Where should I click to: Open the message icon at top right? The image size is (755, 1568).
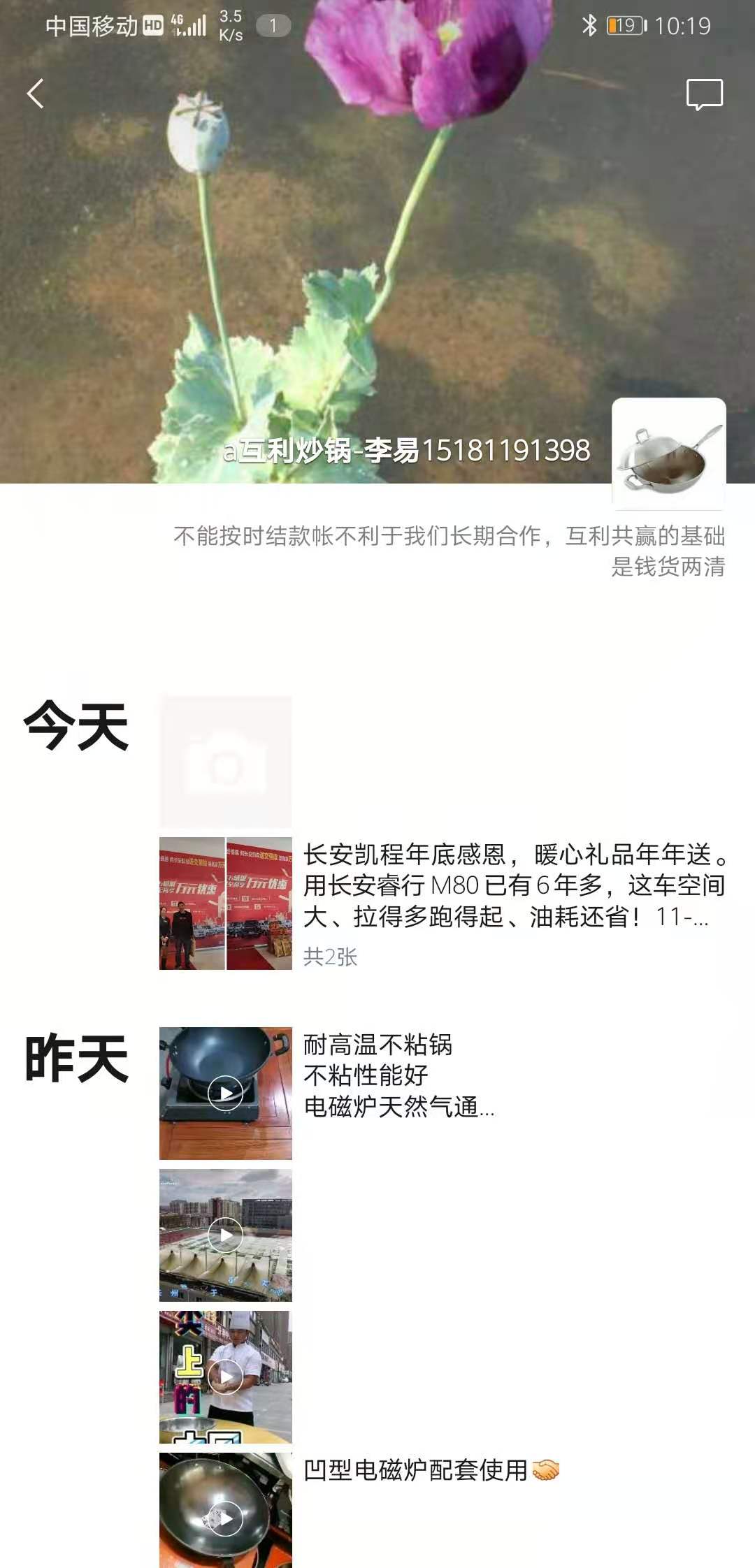click(x=704, y=94)
